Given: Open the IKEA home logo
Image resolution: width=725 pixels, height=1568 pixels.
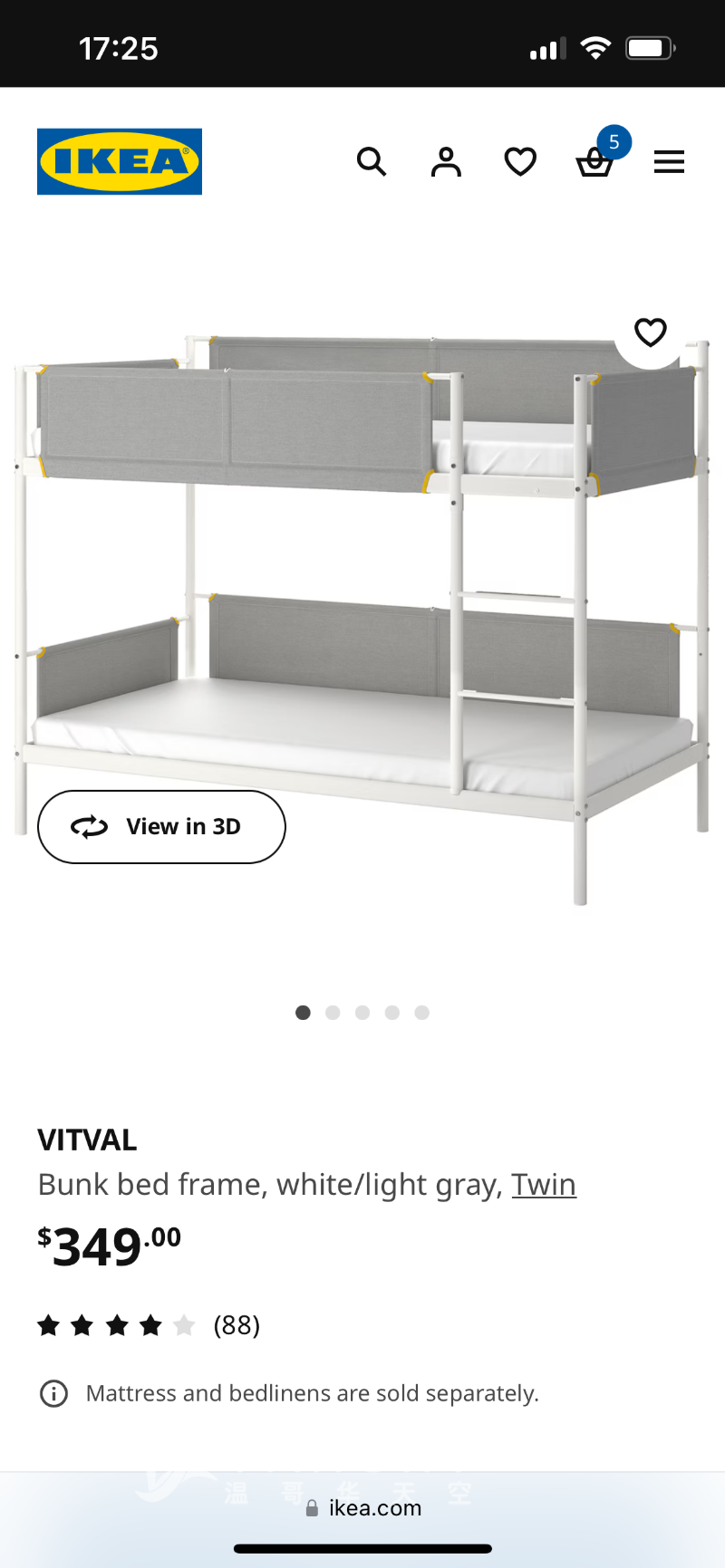Looking at the screenshot, I should [x=120, y=161].
